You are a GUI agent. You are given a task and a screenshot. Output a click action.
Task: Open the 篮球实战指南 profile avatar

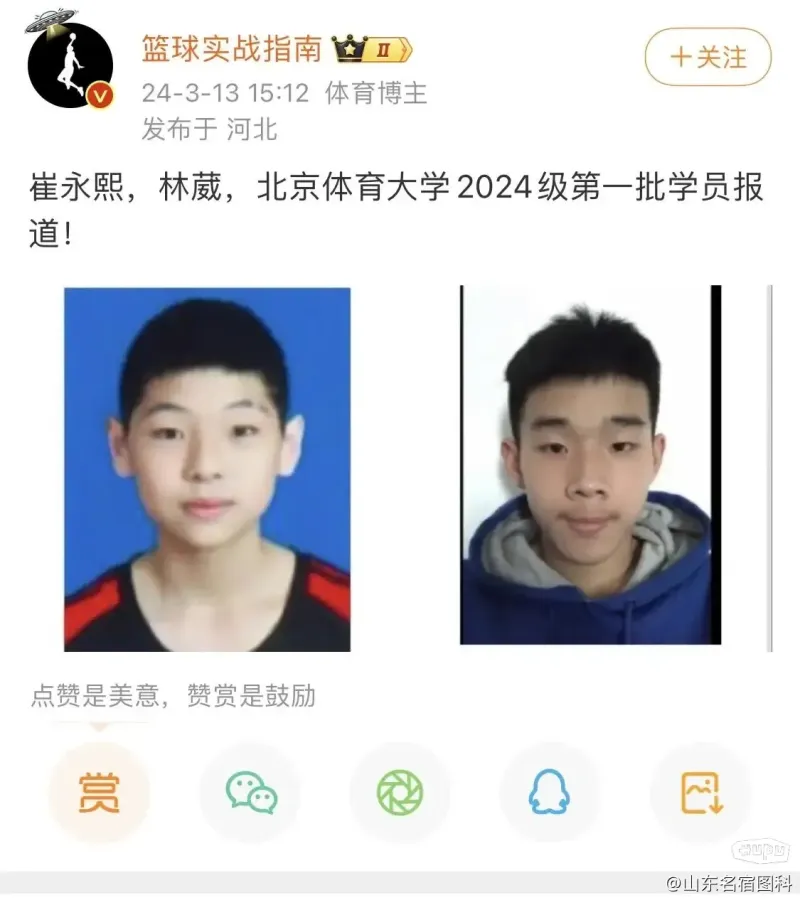69,62
